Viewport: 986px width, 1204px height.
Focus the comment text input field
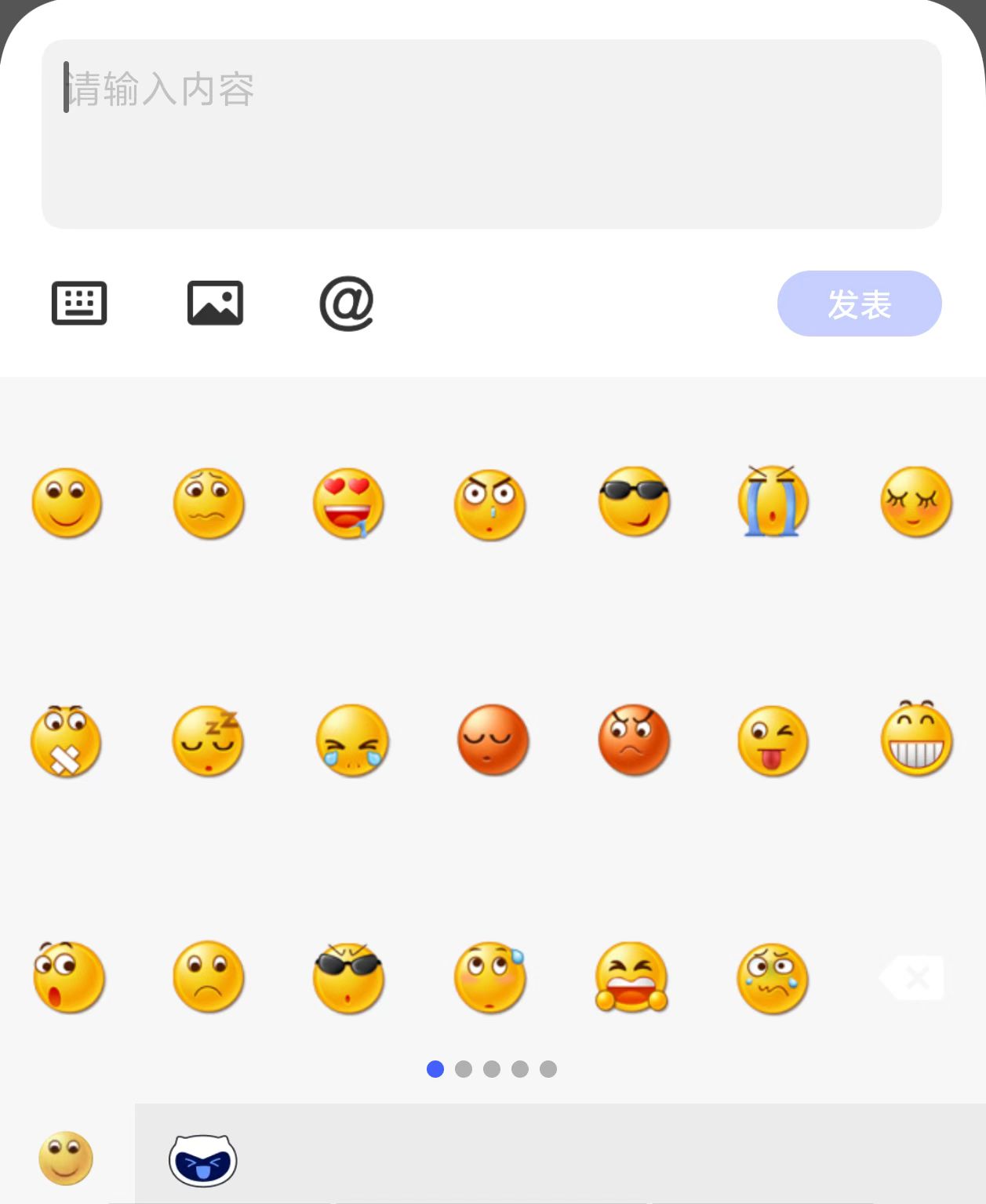pyautogui.click(x=491, y=134)
